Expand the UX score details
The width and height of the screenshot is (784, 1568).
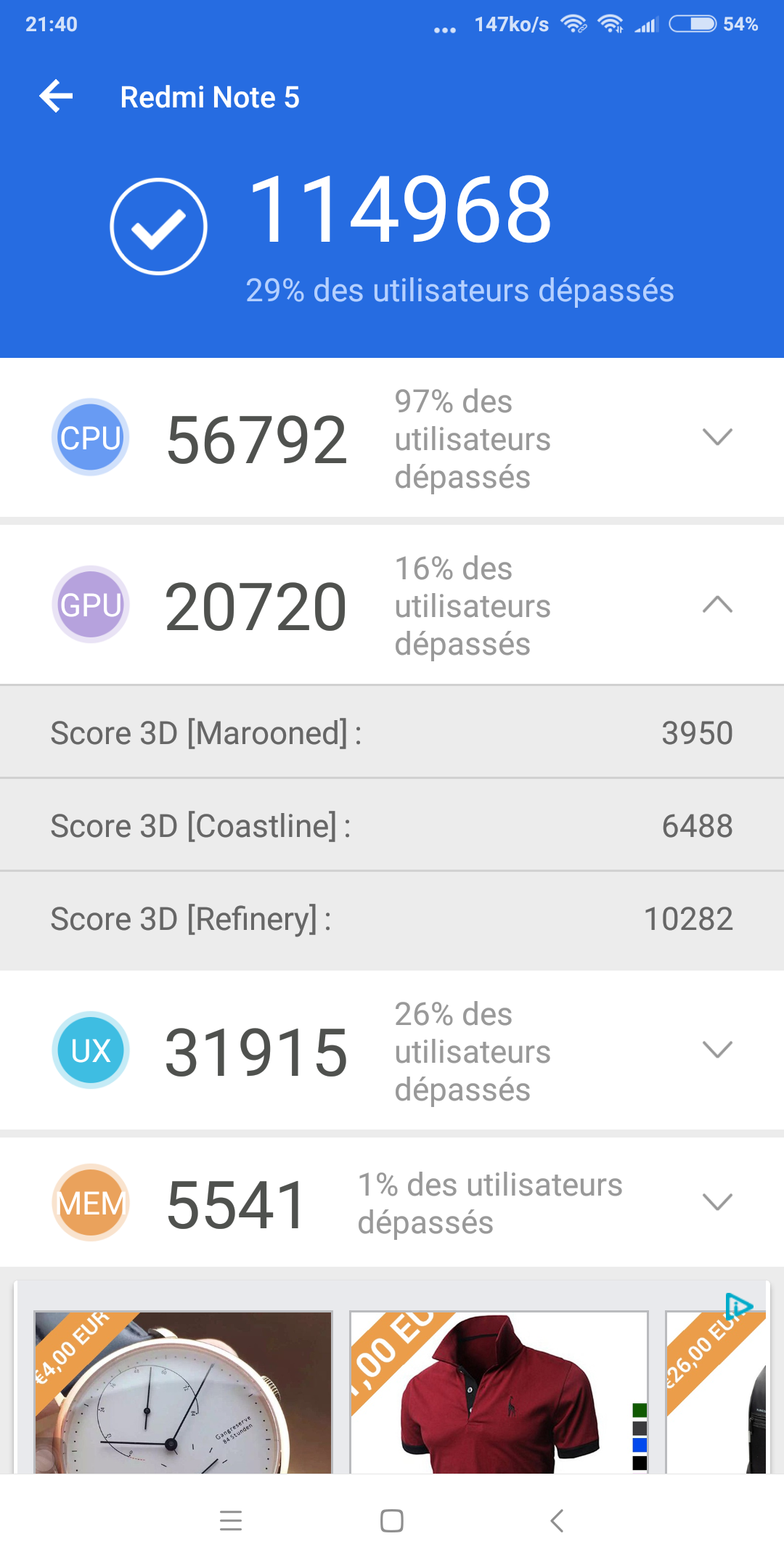tap(717, 1050)
